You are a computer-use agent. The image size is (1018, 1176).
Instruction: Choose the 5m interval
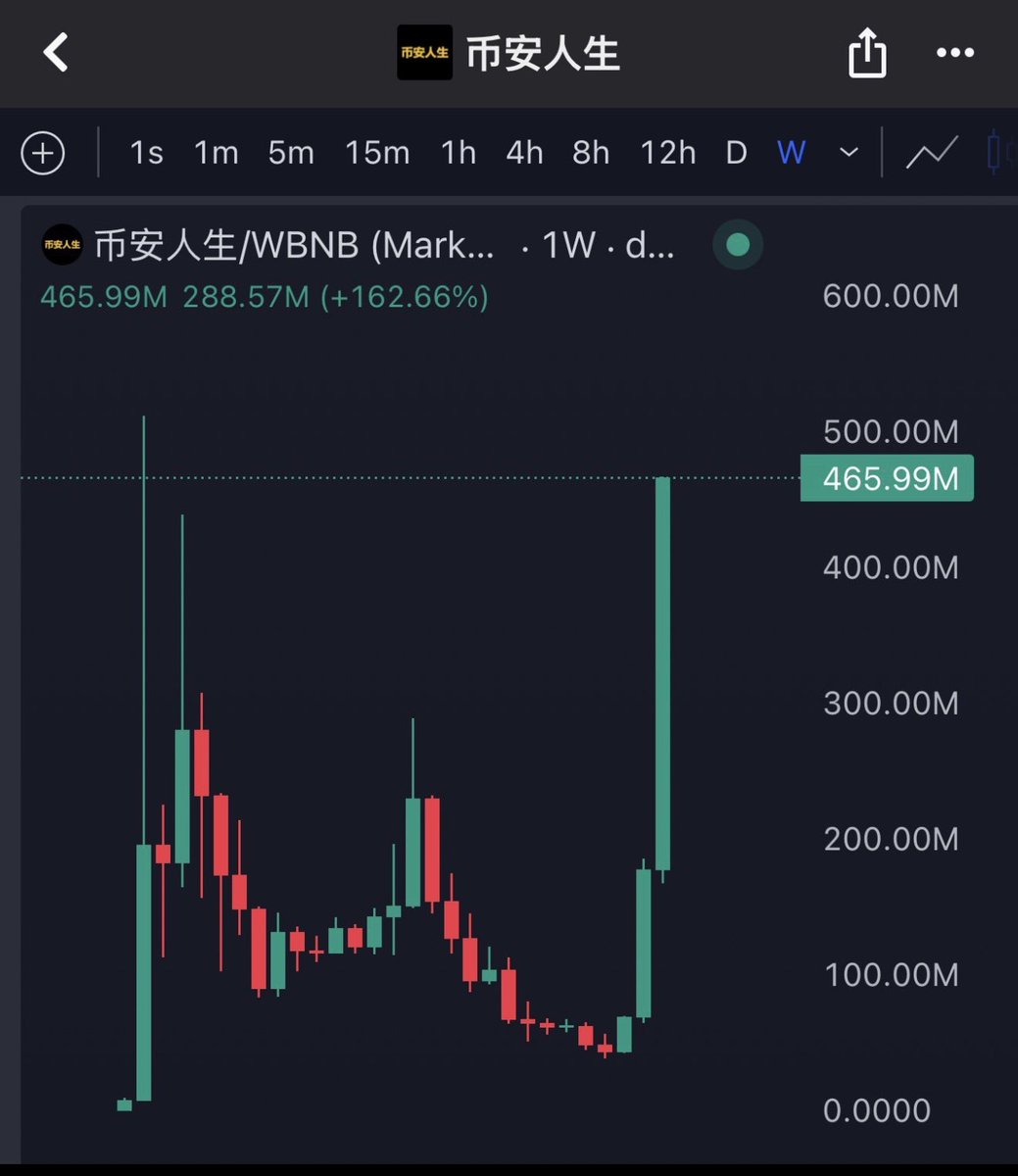[290, 154]
